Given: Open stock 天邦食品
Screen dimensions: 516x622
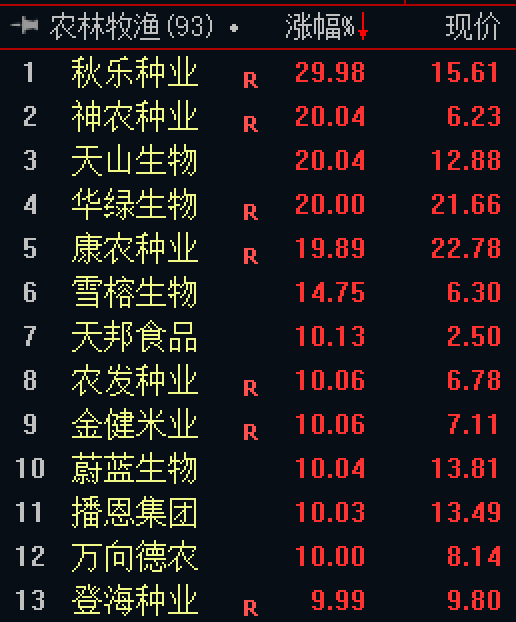Looking at the screenshot, I should [x=134, y=336].
